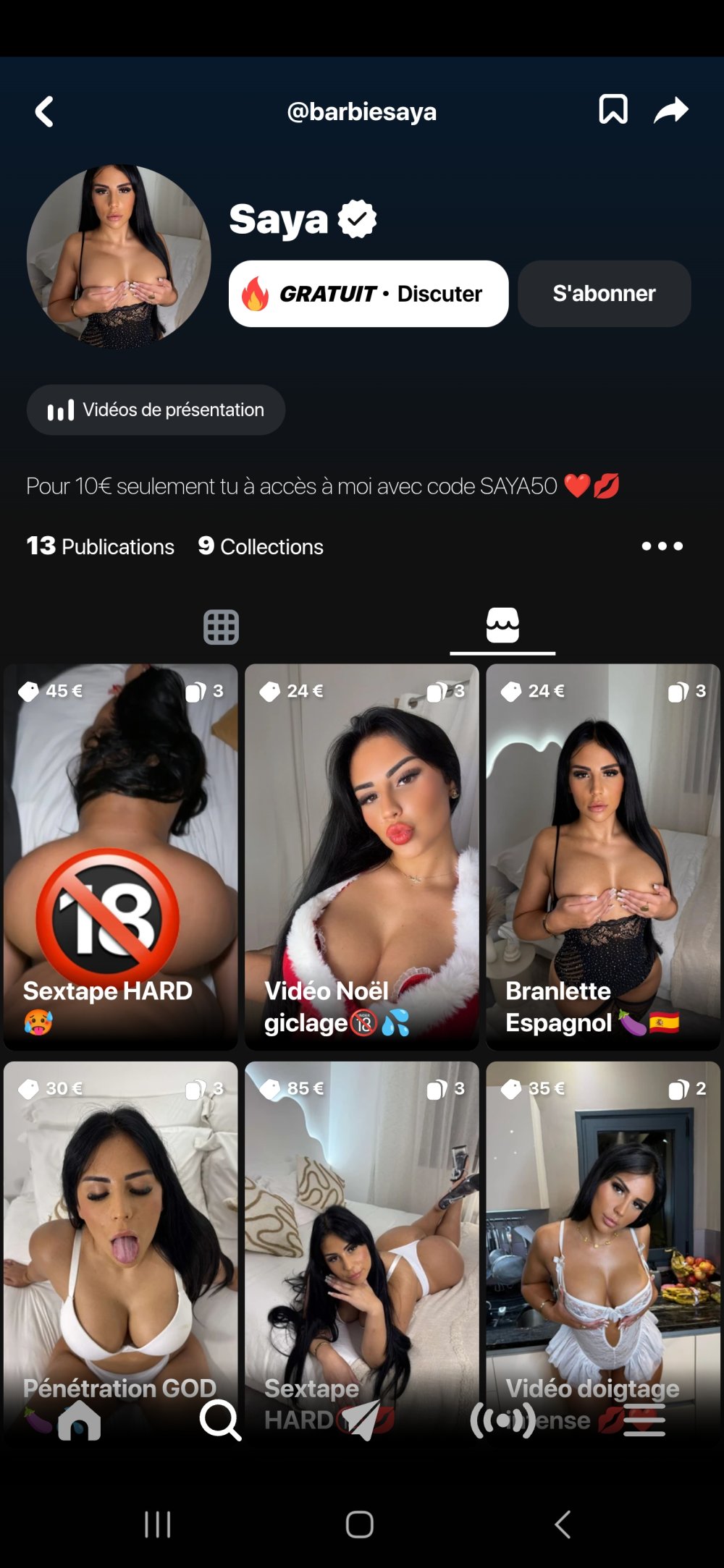724x1568 pixels.
Task: Open the Branlette Espagnol collection tile
Action: pos(602,857)
